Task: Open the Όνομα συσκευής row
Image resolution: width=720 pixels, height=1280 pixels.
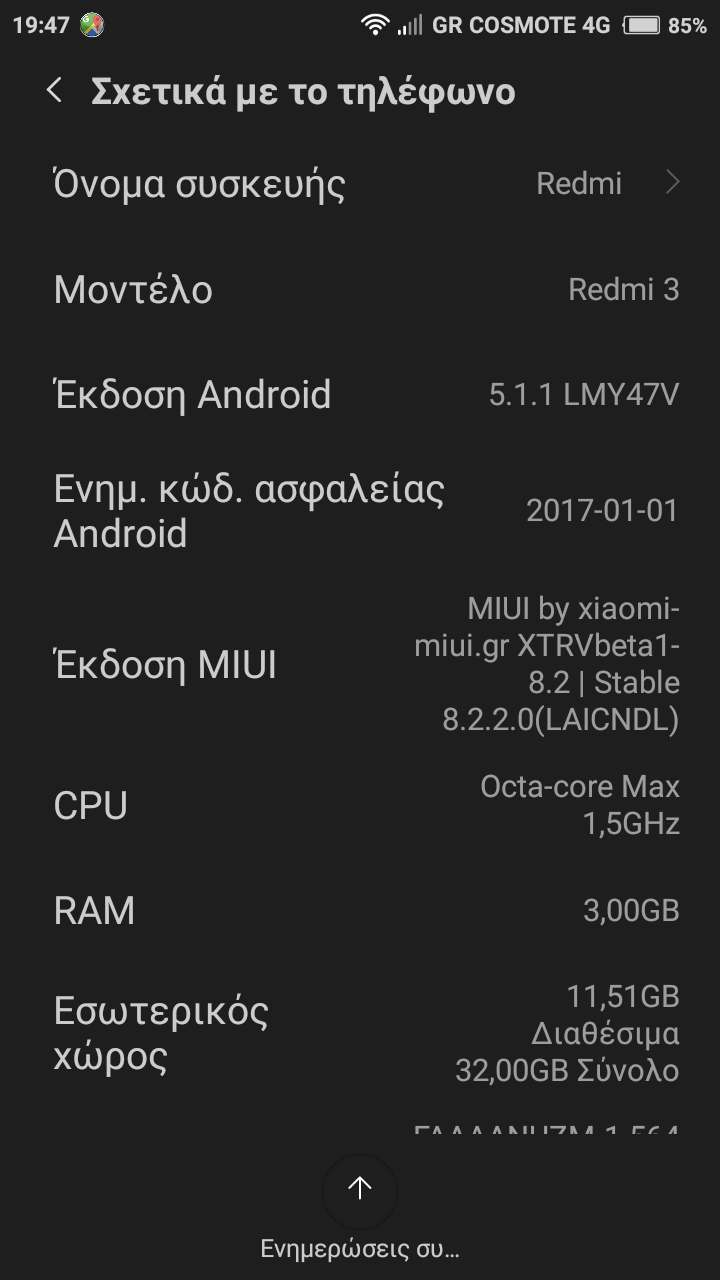Action: [x=360, y=184]
